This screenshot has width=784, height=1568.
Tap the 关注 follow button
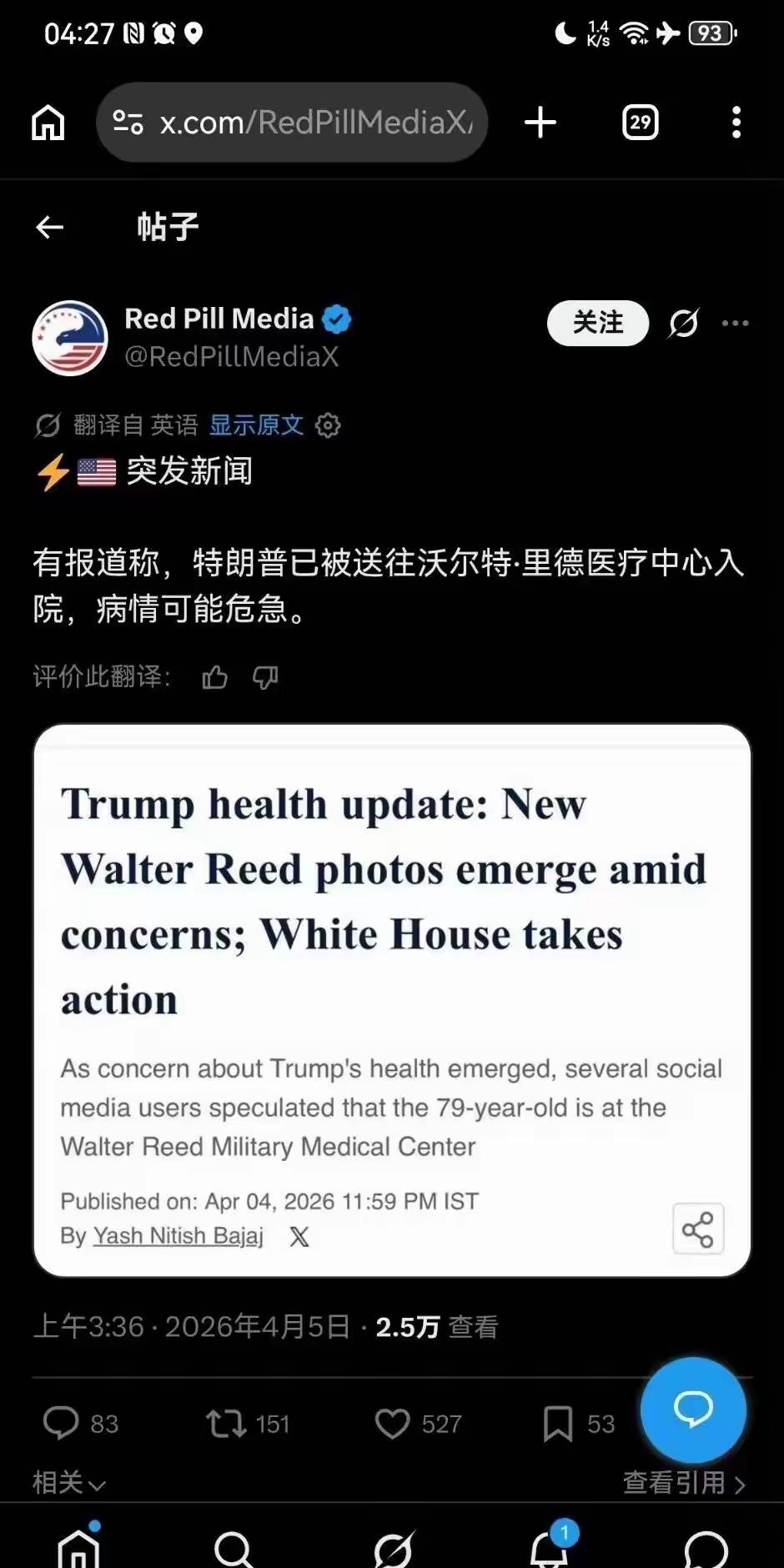coord(597,324)
